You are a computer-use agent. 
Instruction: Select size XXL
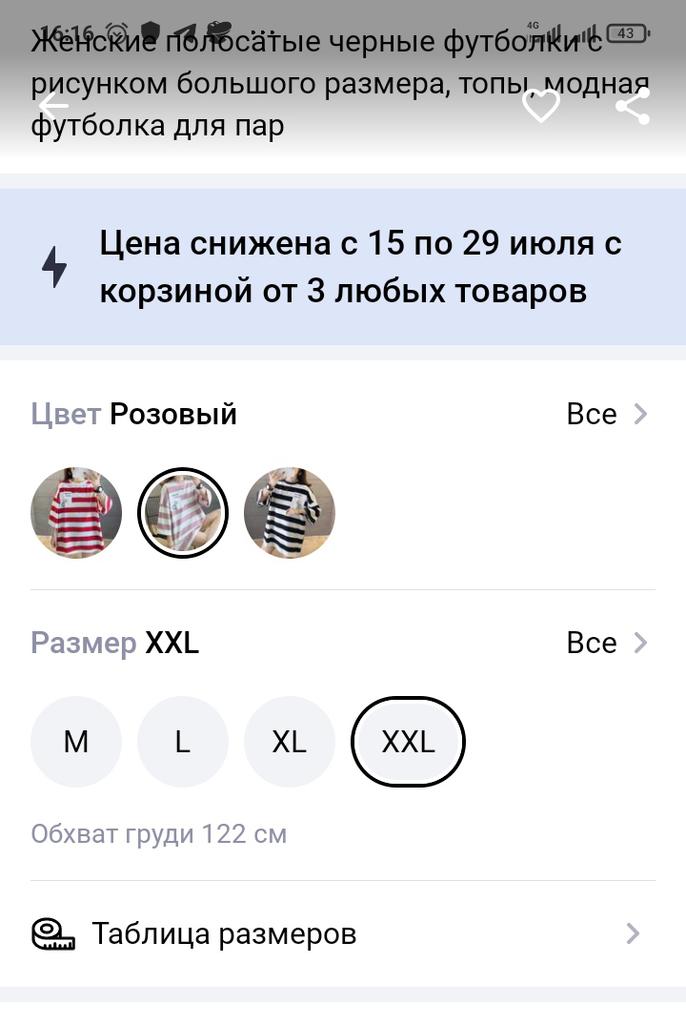tap(408, 742)
